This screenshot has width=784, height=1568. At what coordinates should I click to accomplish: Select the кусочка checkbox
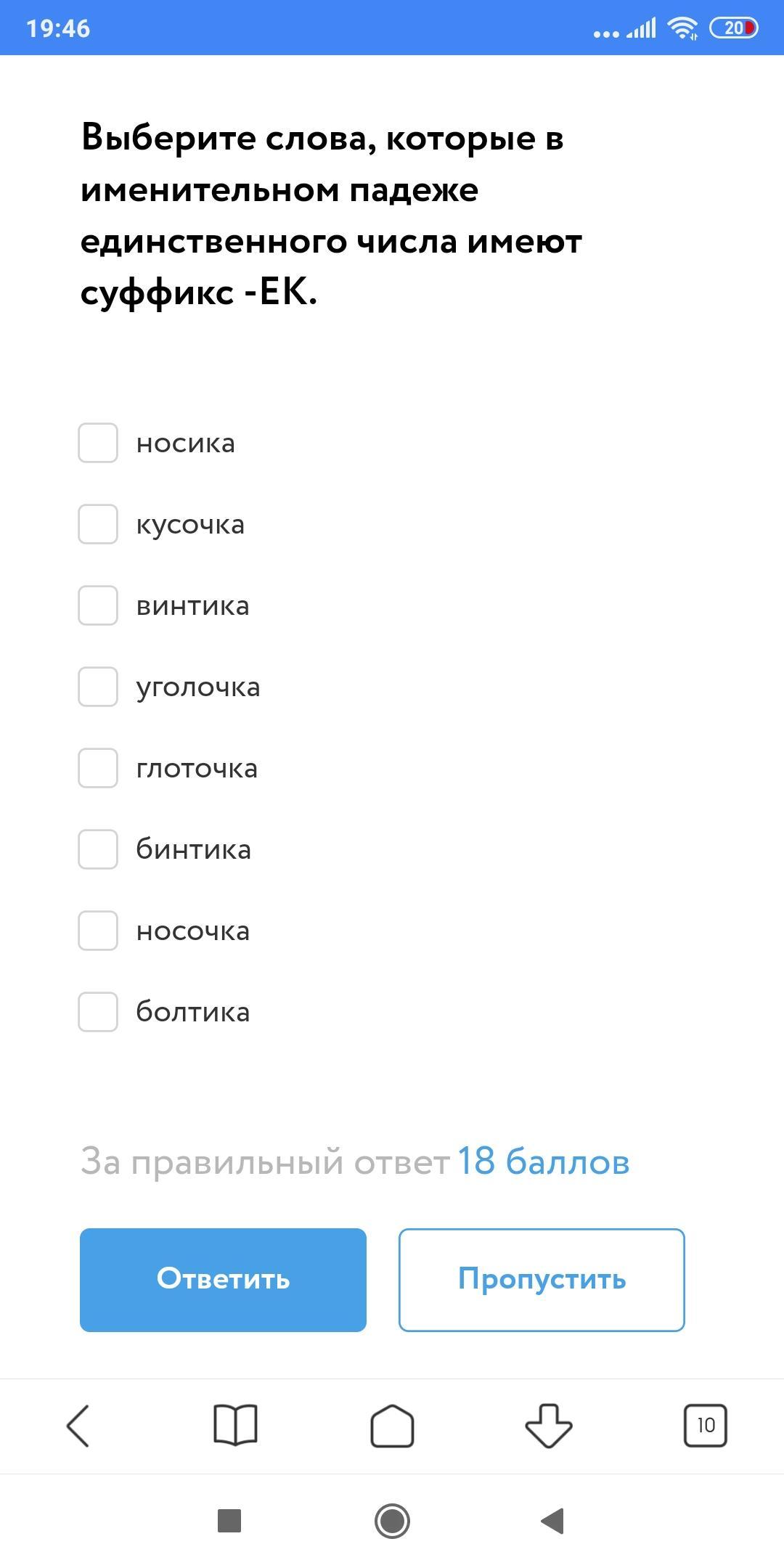[x=98, y=524]
